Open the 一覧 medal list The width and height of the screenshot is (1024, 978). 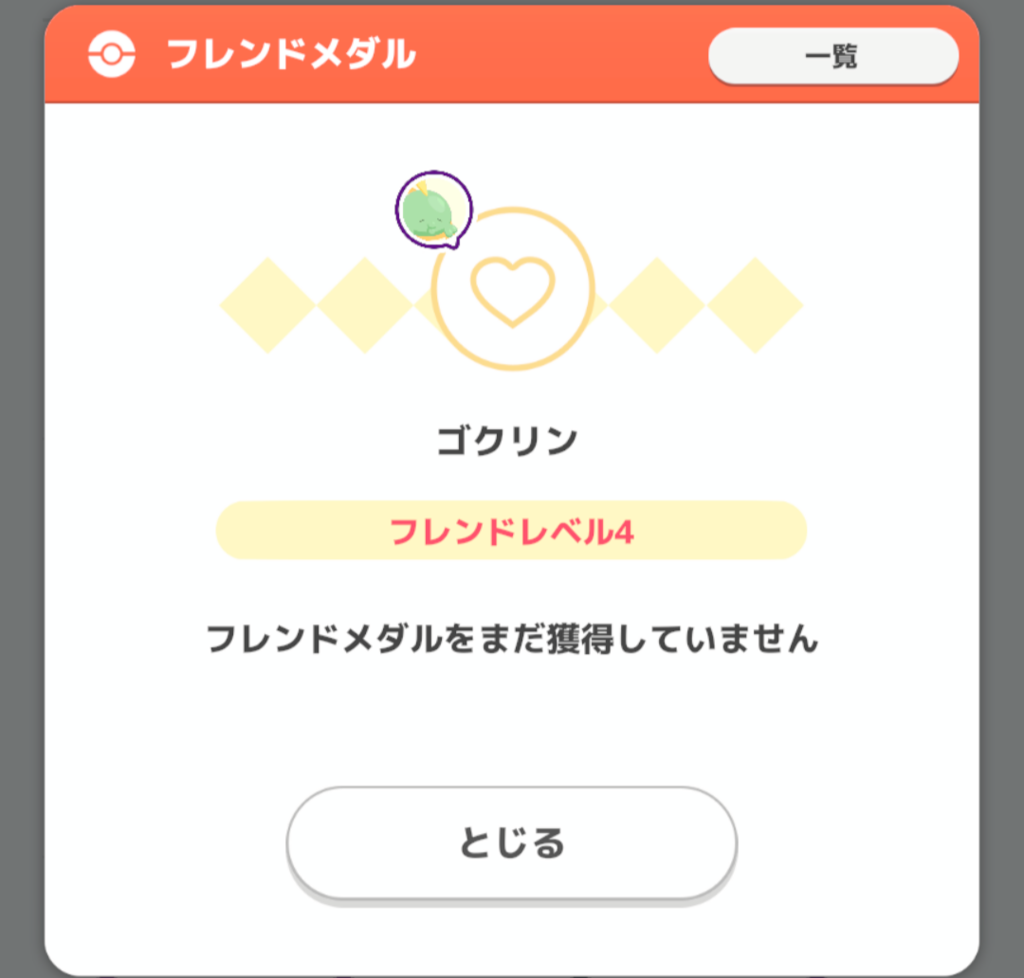[x=832, y=56]
